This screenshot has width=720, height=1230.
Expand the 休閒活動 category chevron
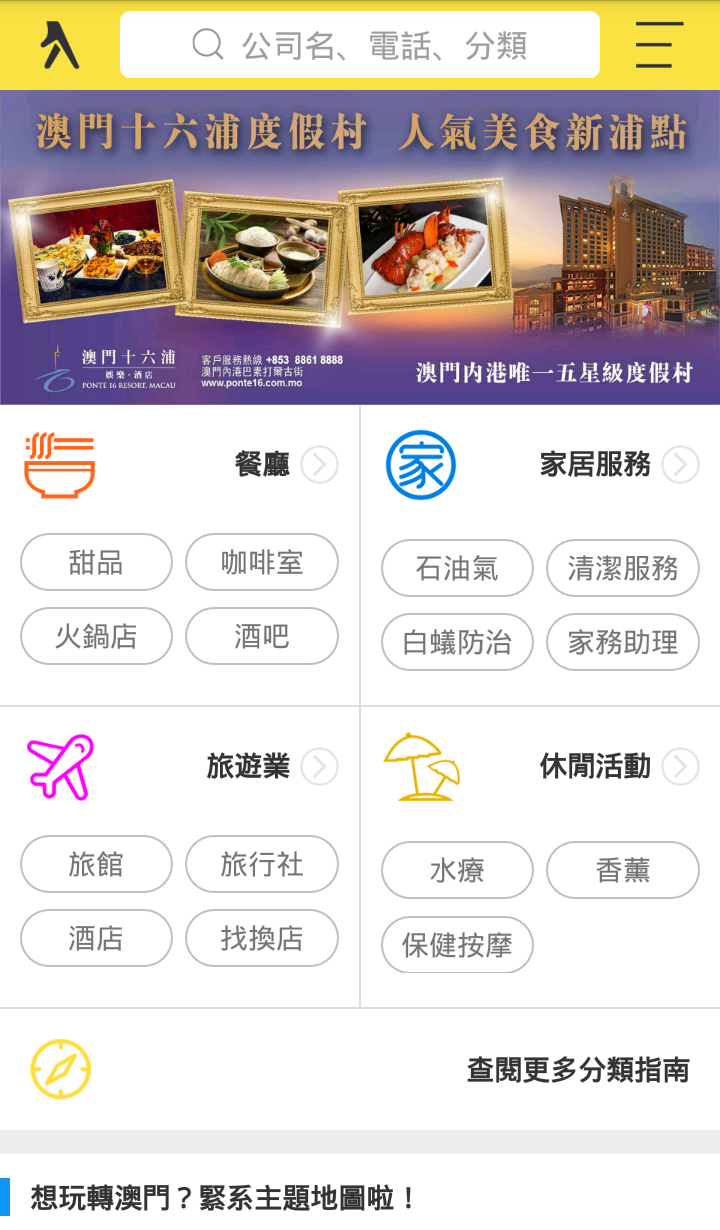pos(680,766)
